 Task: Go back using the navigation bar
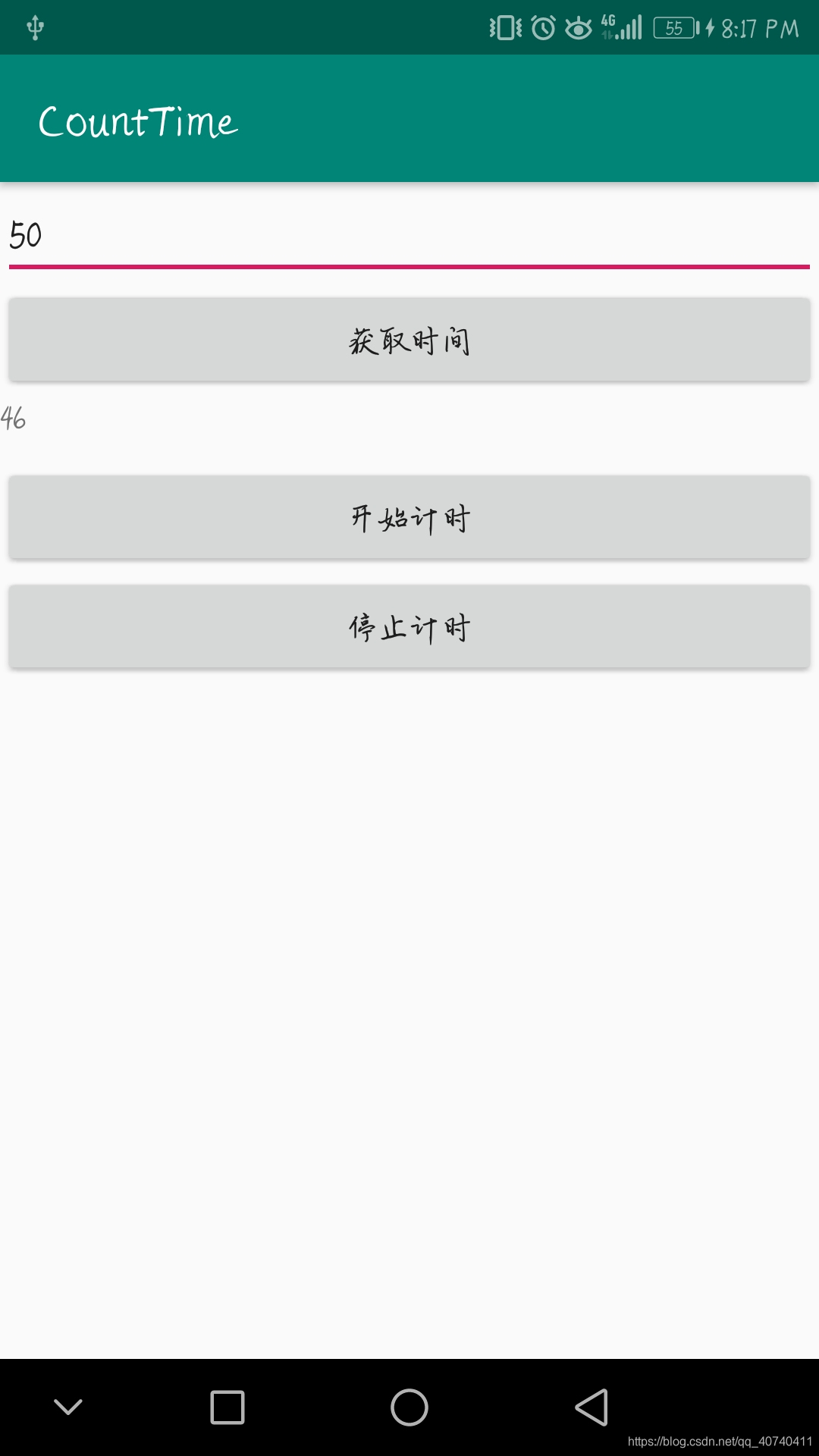tap(591, 1407)
